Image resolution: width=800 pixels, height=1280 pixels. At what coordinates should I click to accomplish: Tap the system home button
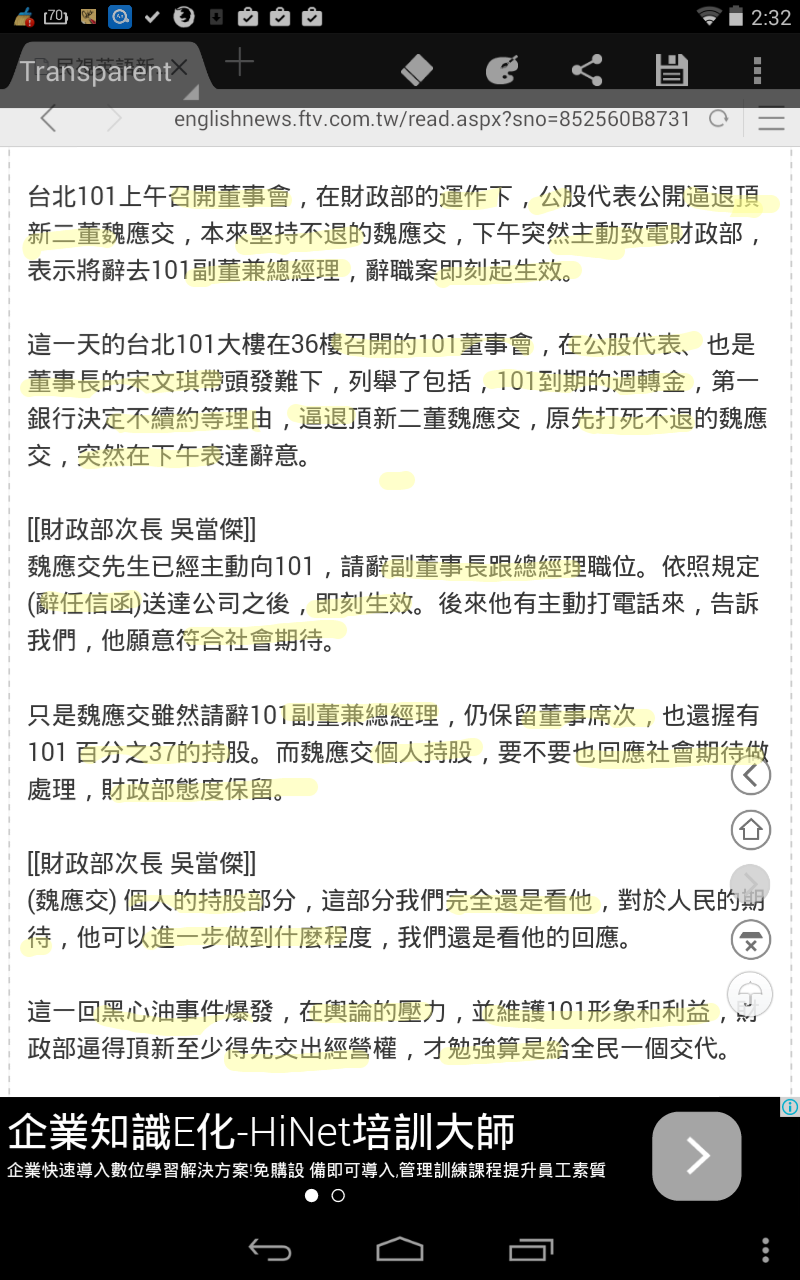coord(400,1249)
